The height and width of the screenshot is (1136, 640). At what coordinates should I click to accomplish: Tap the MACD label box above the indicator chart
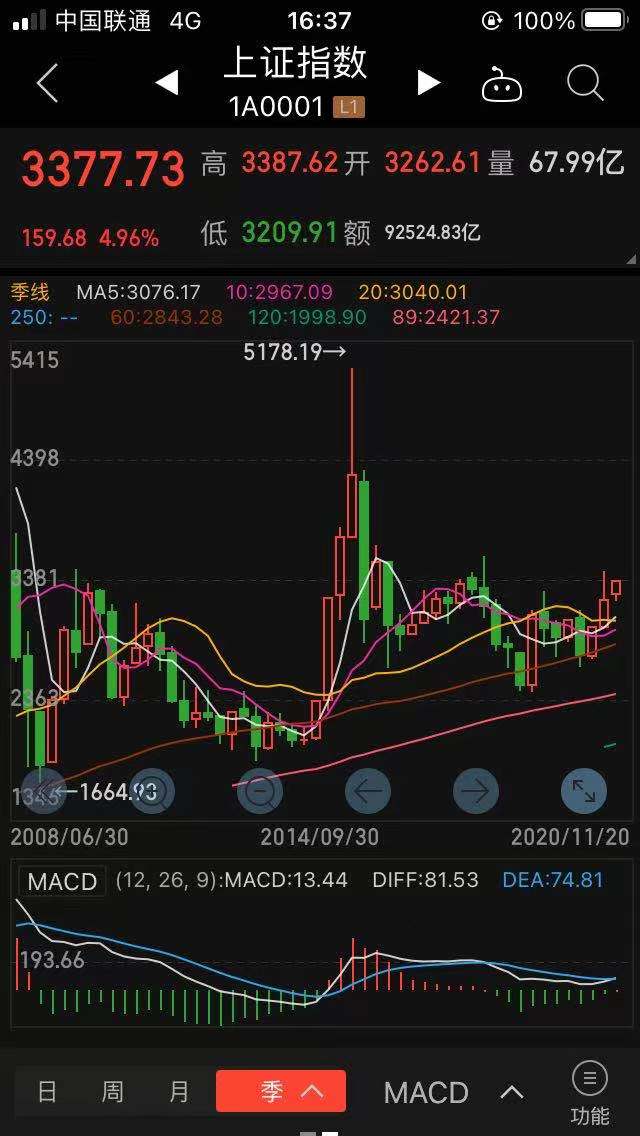(62, 881)
